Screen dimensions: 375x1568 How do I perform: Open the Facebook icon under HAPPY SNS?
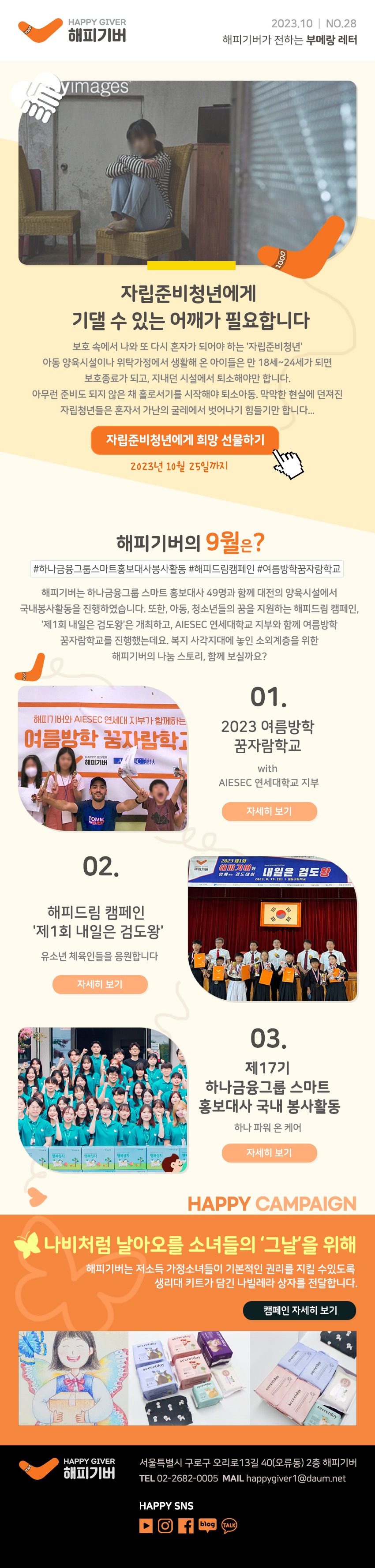pyautogui.click(x=186, y=1525)
